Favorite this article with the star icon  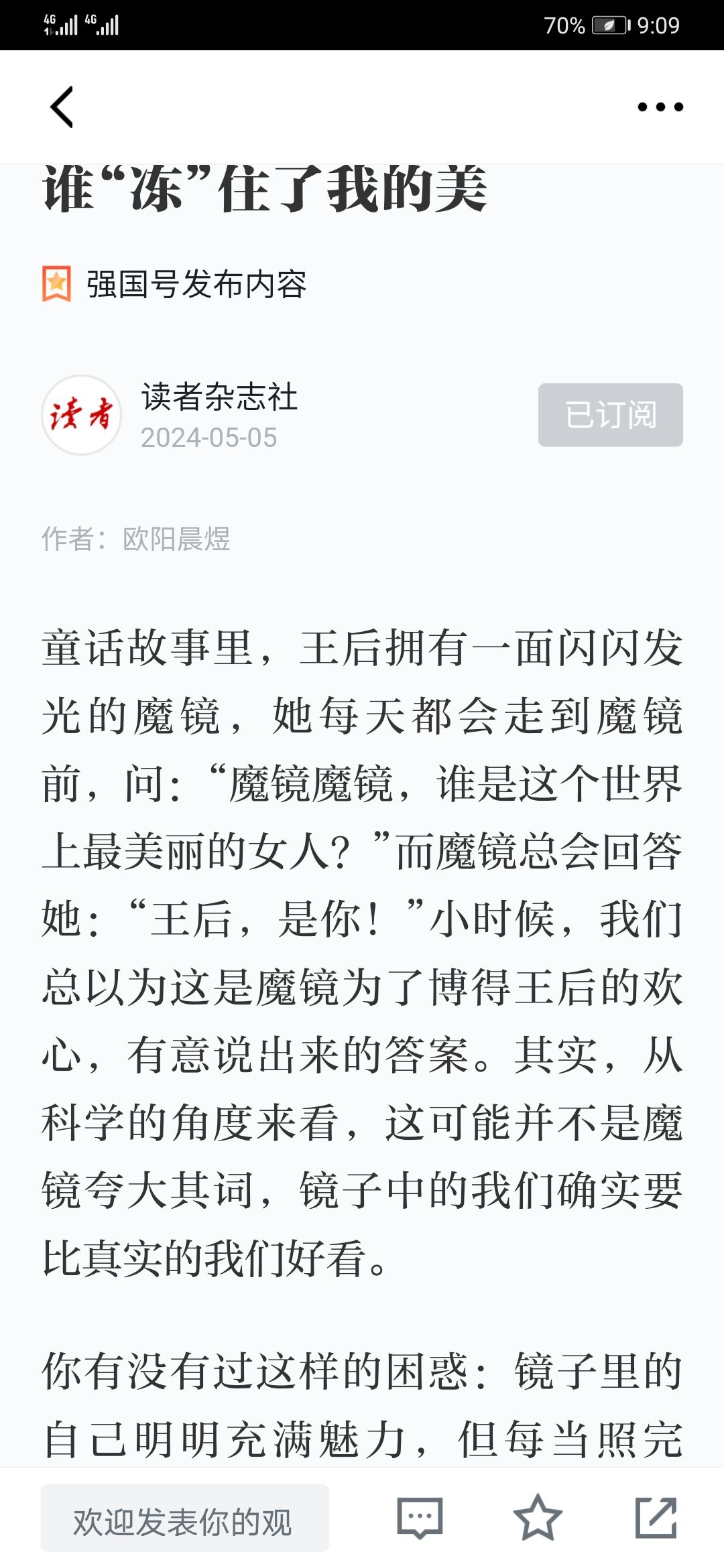[538, 1518]
